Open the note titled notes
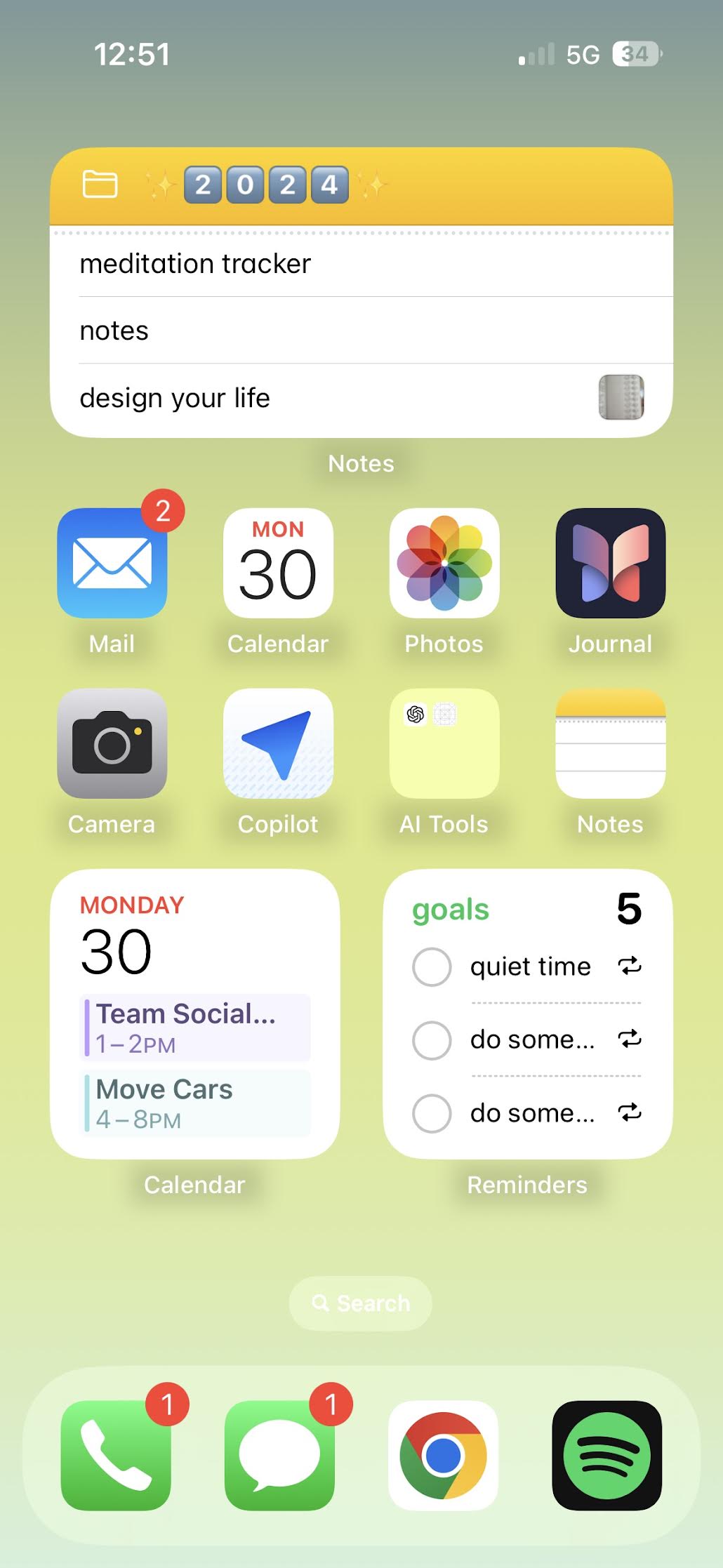The width and height of the screenshot is (723, 1568). coord(114,331)
